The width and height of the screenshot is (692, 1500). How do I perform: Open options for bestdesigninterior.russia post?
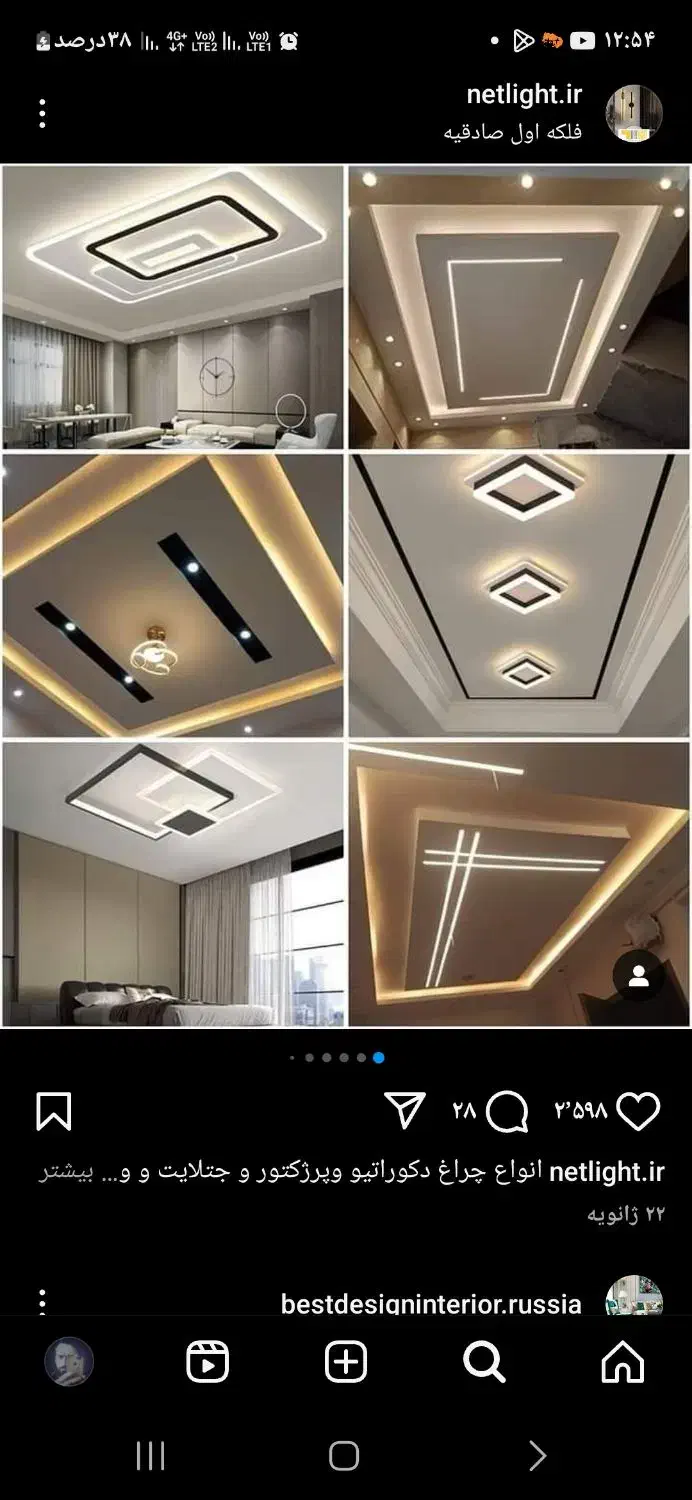click(x=42, y=1302)
